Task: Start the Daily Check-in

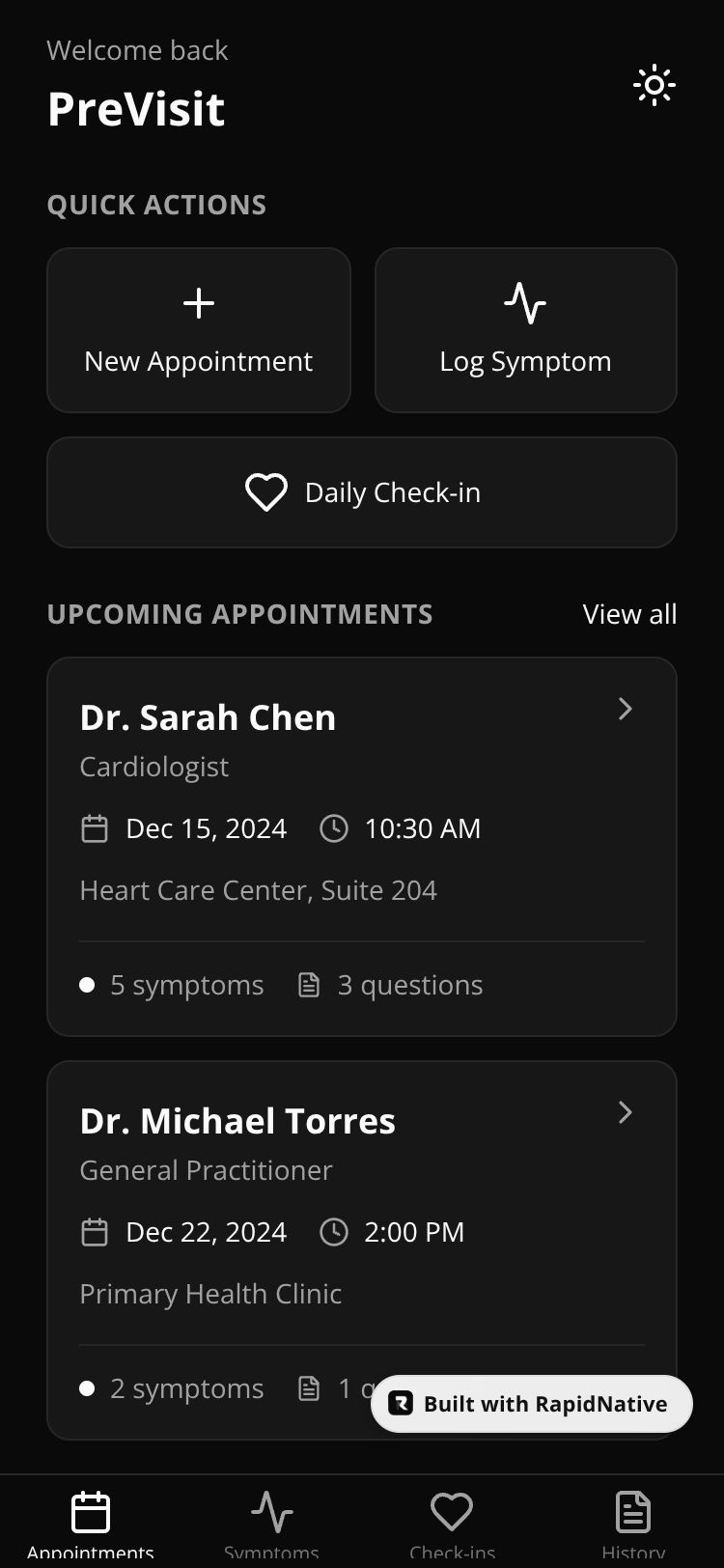Action: click(x=362, y=492)
